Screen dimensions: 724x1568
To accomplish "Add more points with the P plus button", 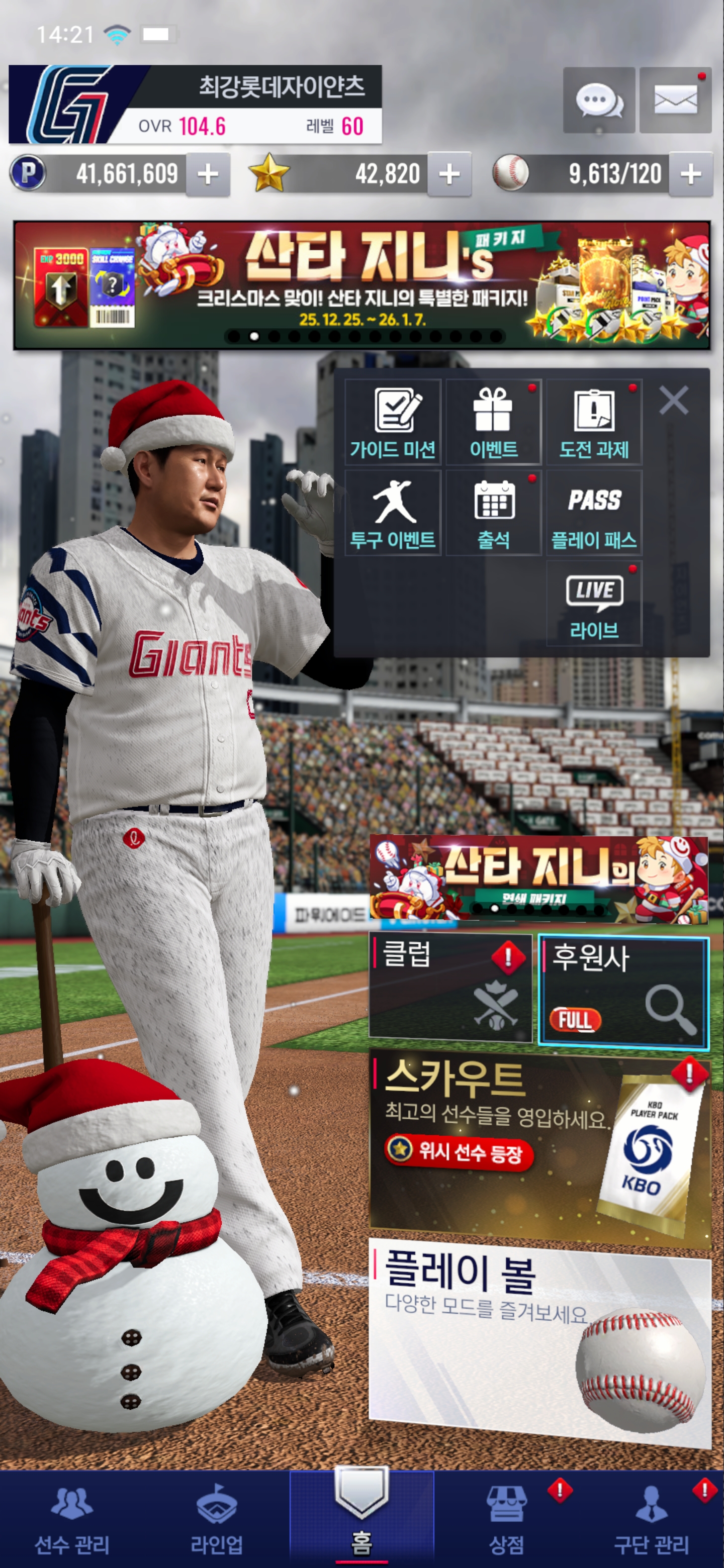I will pos(208,175).
